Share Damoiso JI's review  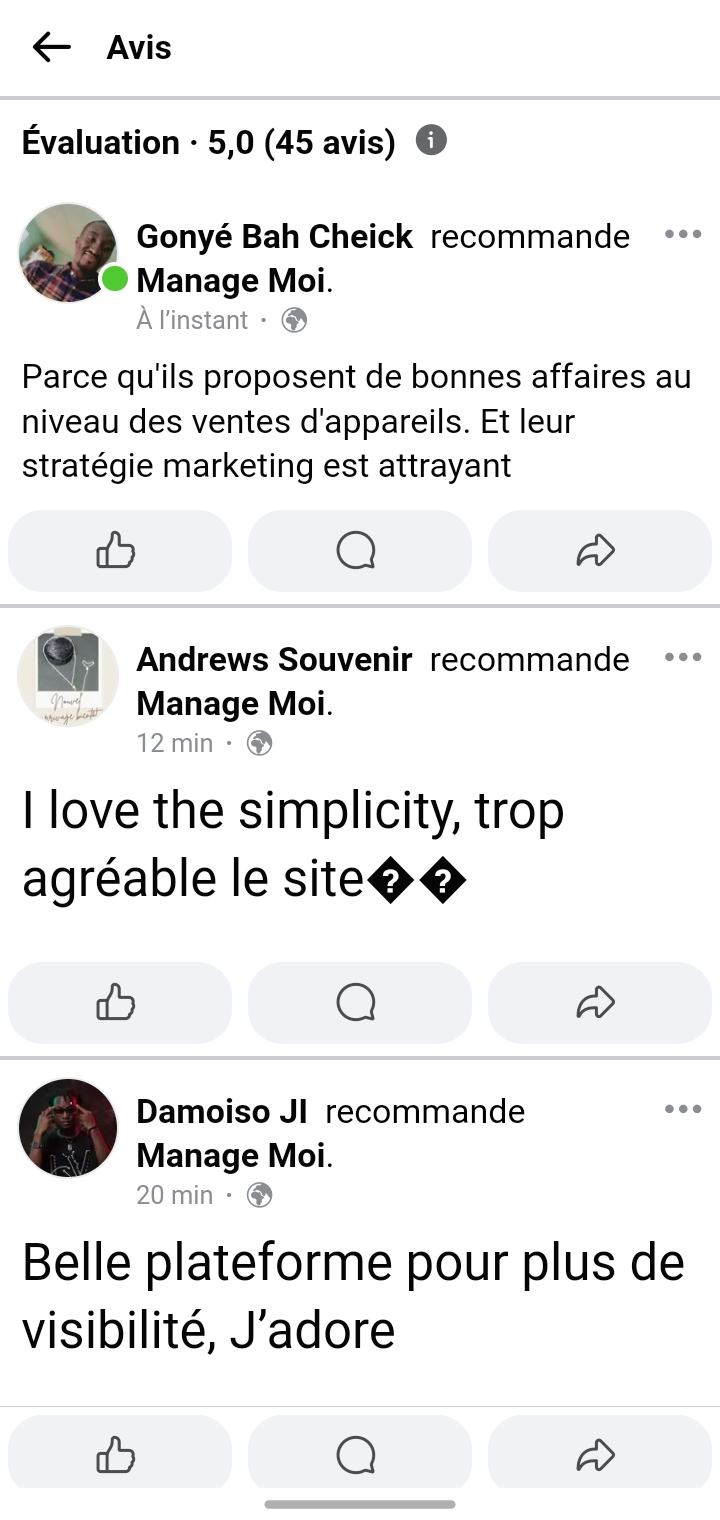[599, 1455]
